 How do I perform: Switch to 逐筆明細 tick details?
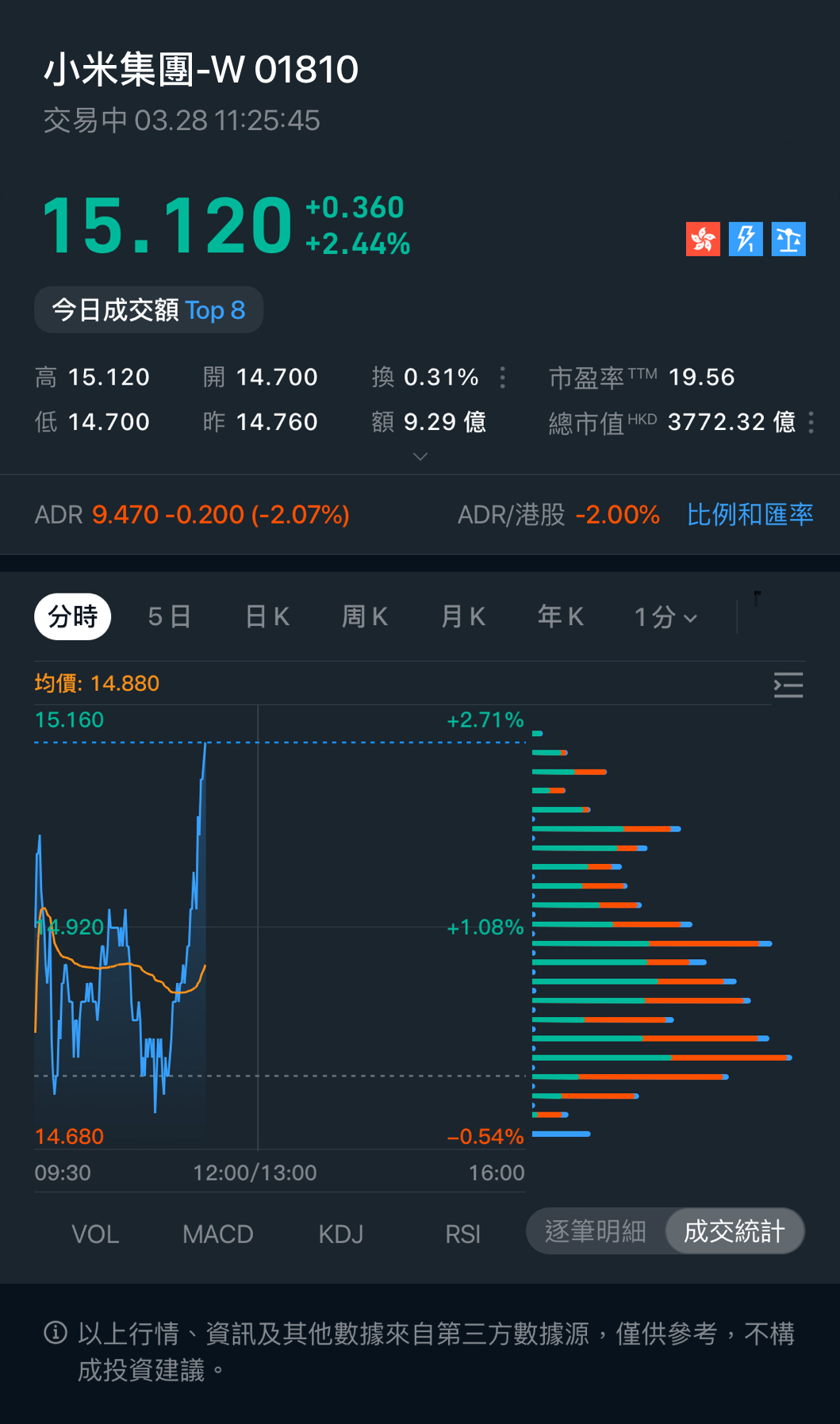[596, 1231]
